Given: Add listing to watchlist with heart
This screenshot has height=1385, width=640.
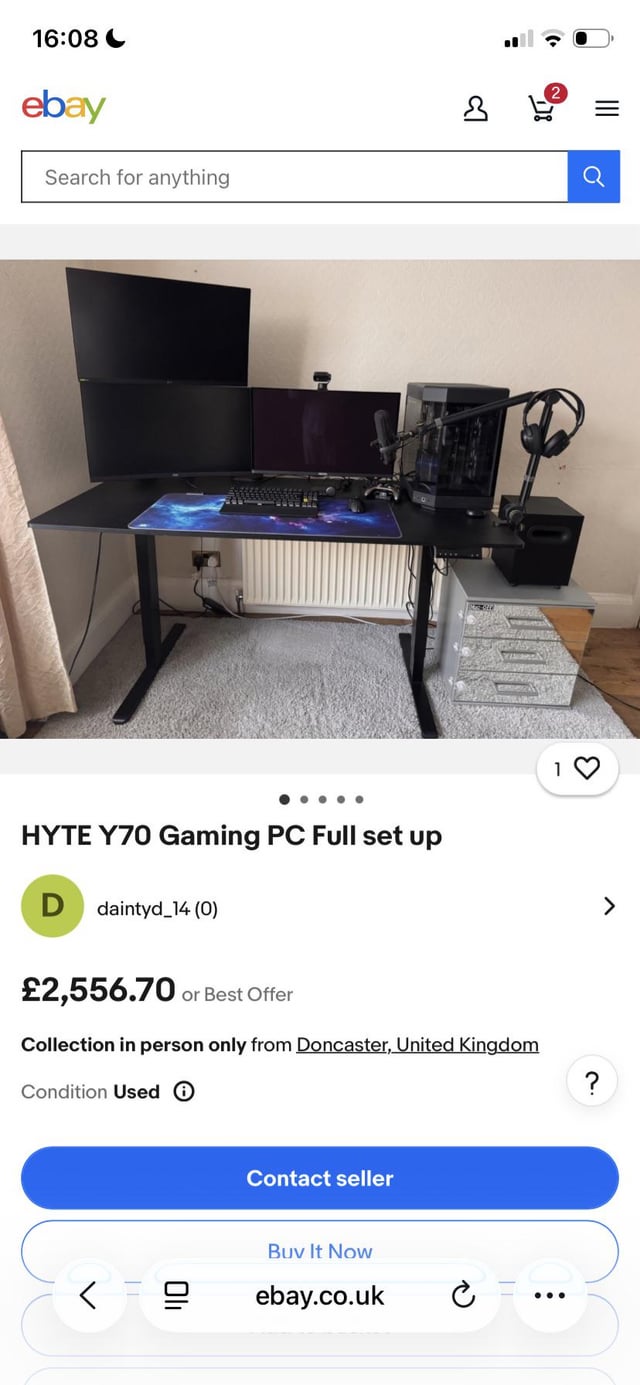Looking at the screenshot, I should pyautogui.click(x=578, y=768).
